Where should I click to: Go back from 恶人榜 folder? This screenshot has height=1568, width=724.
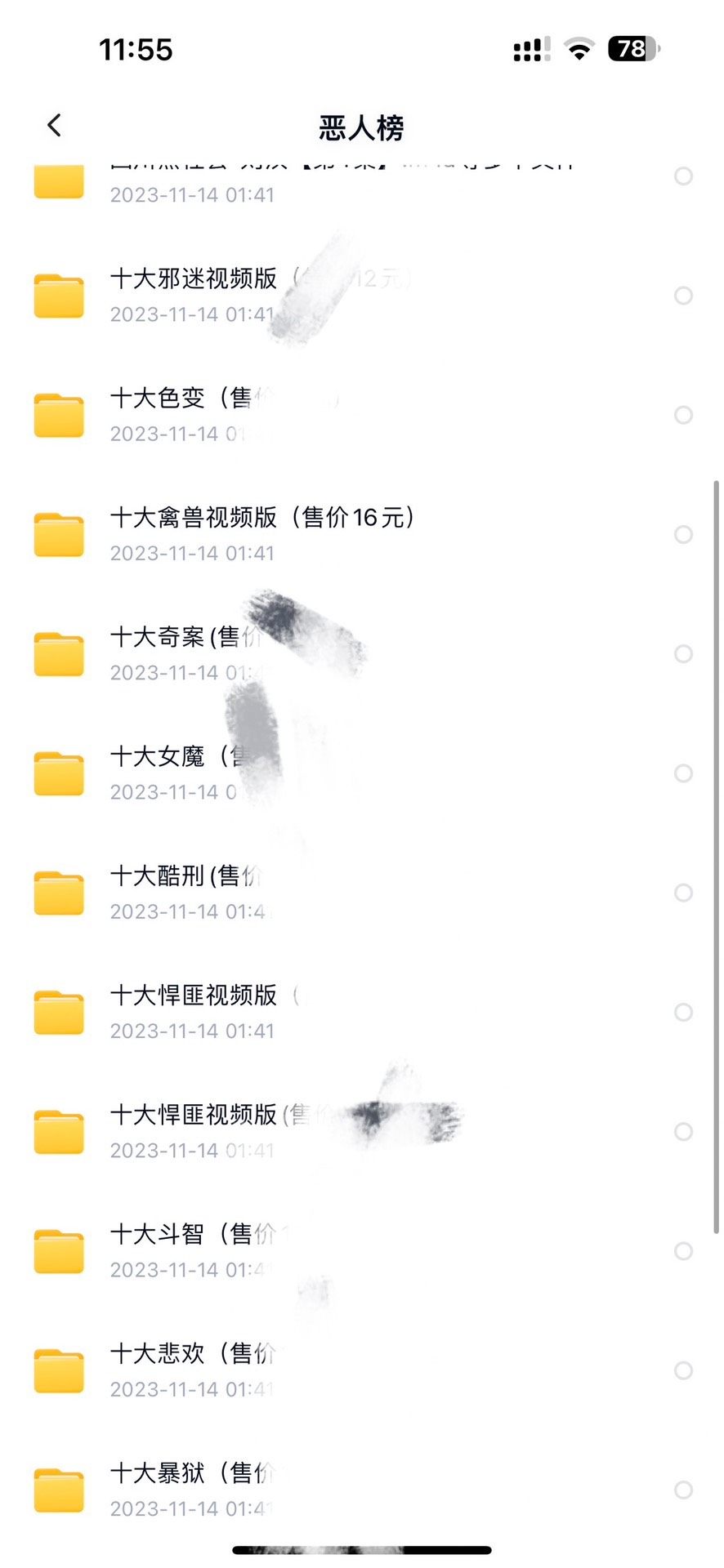point(54,125)
